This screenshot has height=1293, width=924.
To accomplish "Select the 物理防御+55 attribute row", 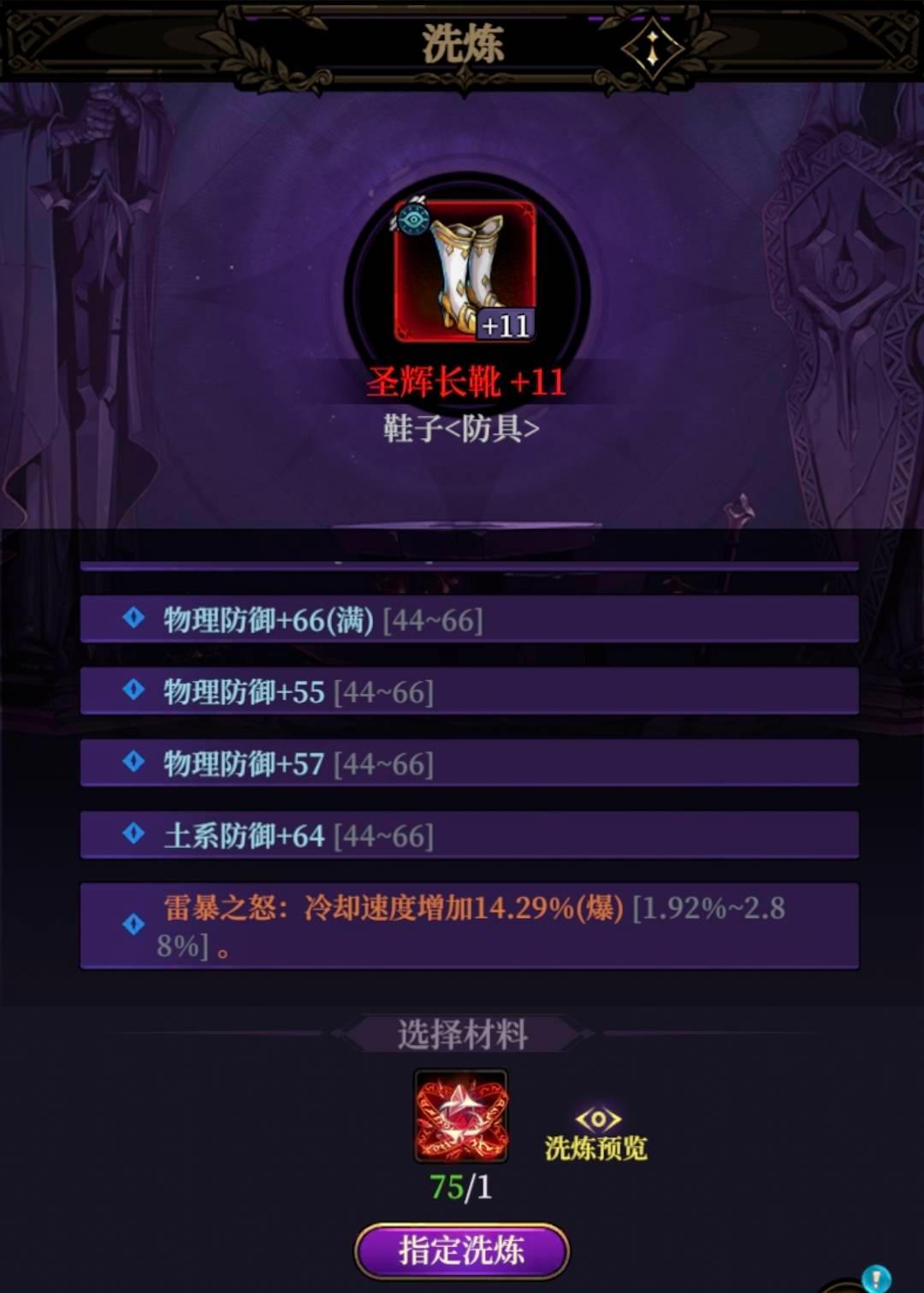I will click(x=469, y=691).
